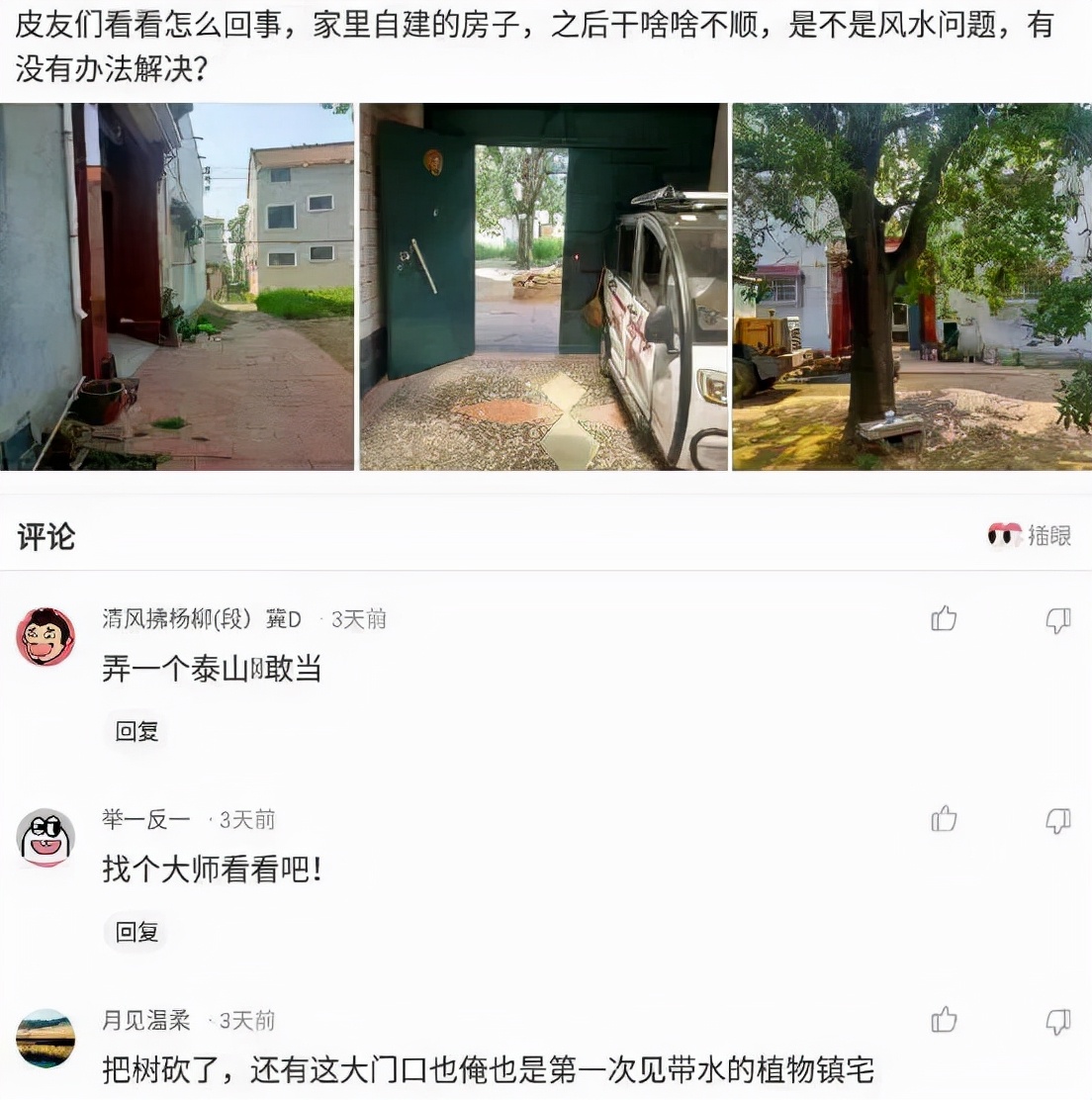The height and width of the screenshot is (1100, 1092).
Task: Click 回复 under 举一反一's comment
Action: coord(136,931)
